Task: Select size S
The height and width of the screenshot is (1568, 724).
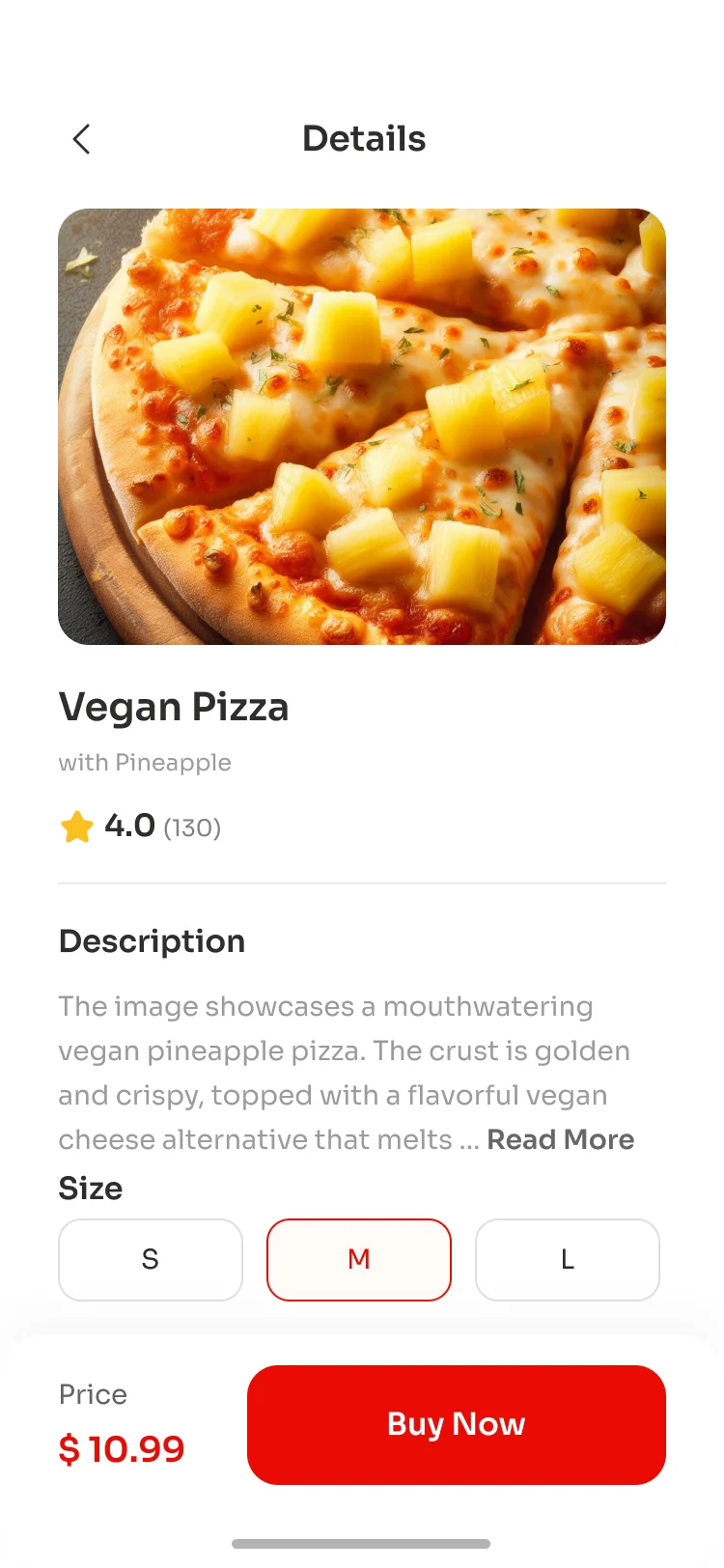Action: (x=151, y=1259)
